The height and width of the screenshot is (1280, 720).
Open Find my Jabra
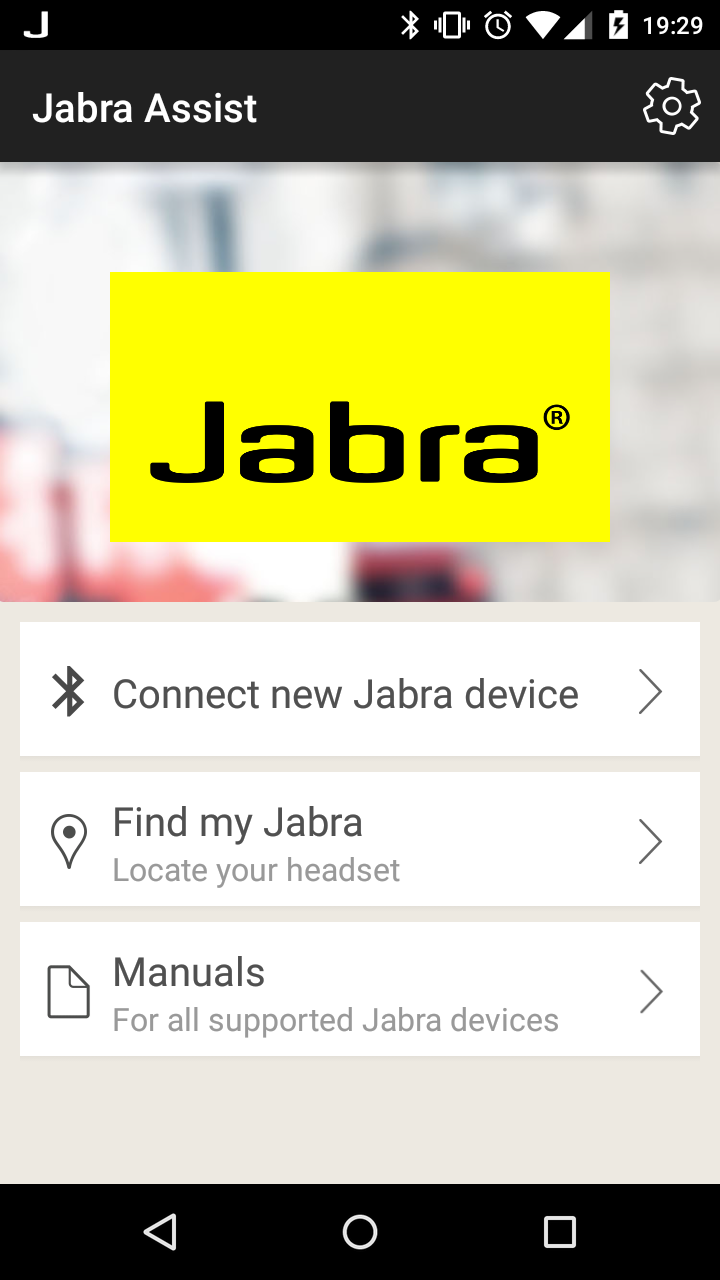(x=360, y=842)
